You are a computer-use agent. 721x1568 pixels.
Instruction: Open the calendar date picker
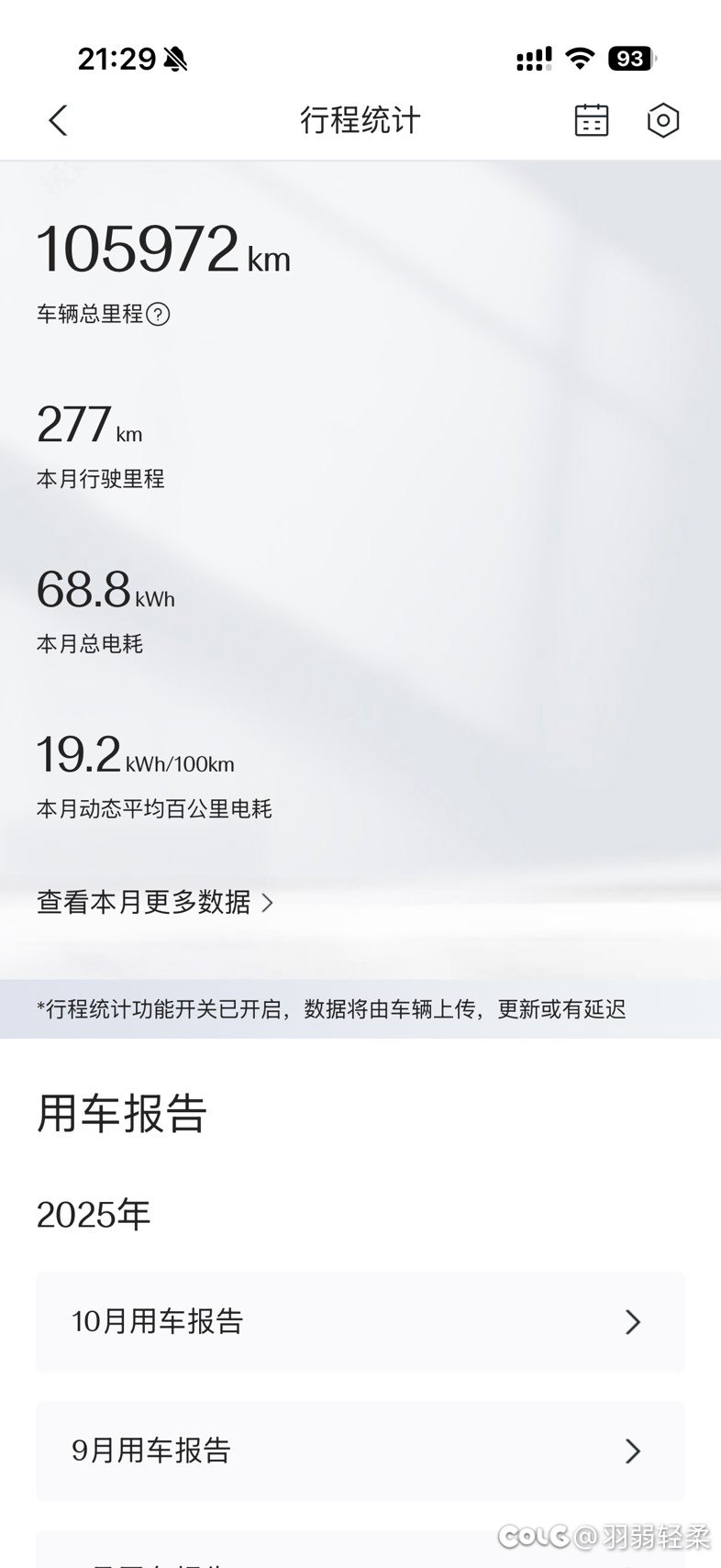tap(591, 120)
